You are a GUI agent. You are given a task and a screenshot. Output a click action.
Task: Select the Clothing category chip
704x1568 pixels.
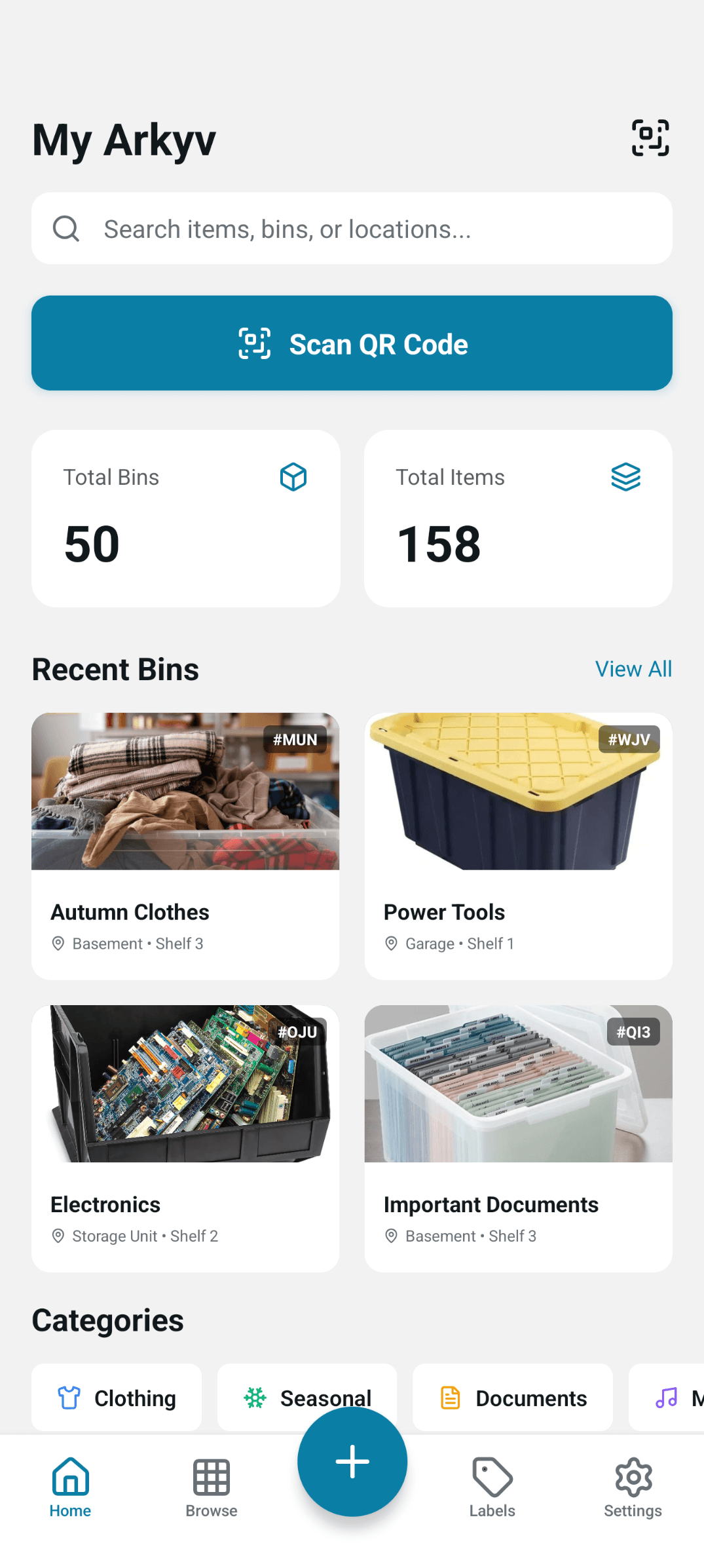coord(117,1397)
